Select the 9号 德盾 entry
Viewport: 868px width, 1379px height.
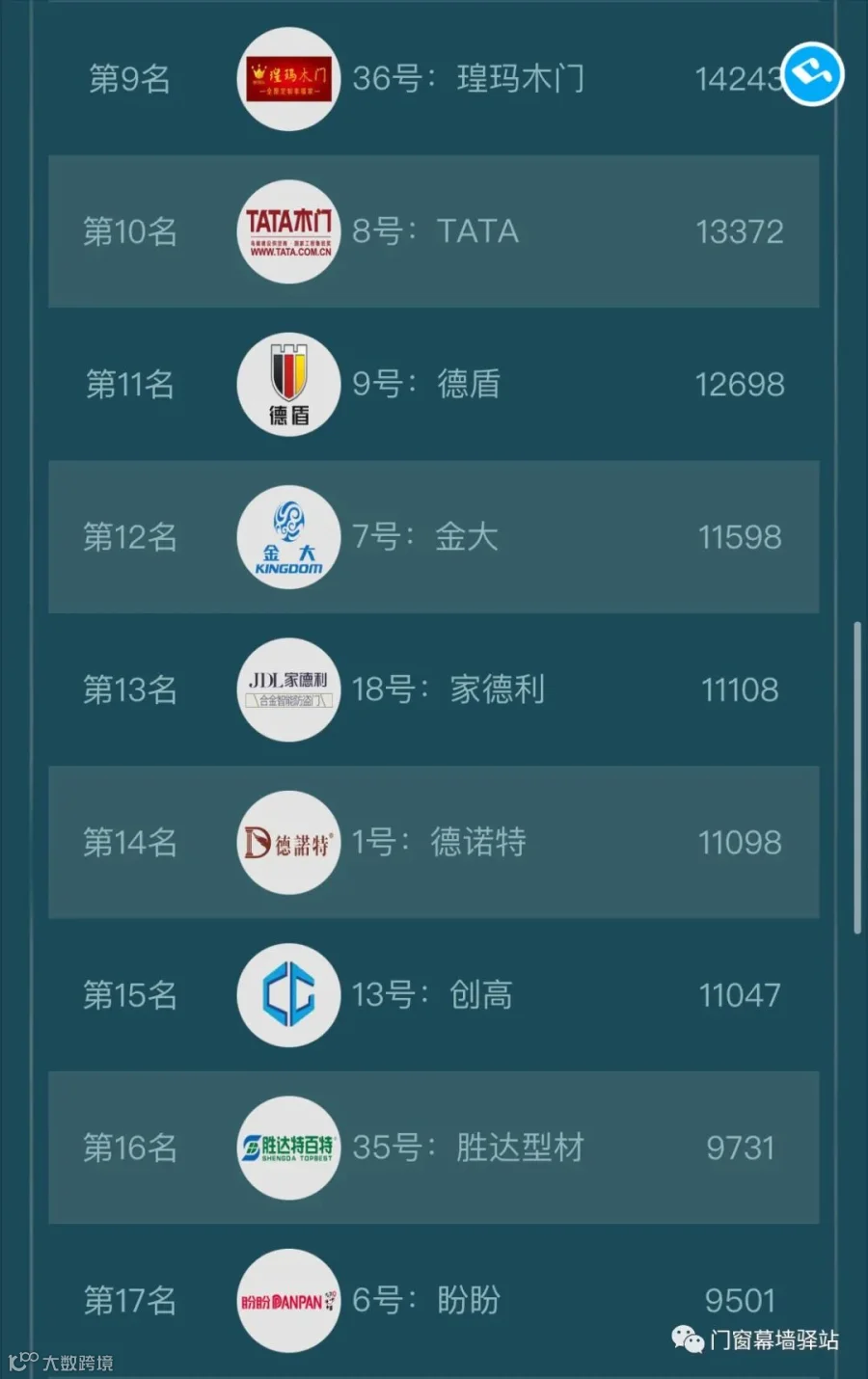pos(434,384)
